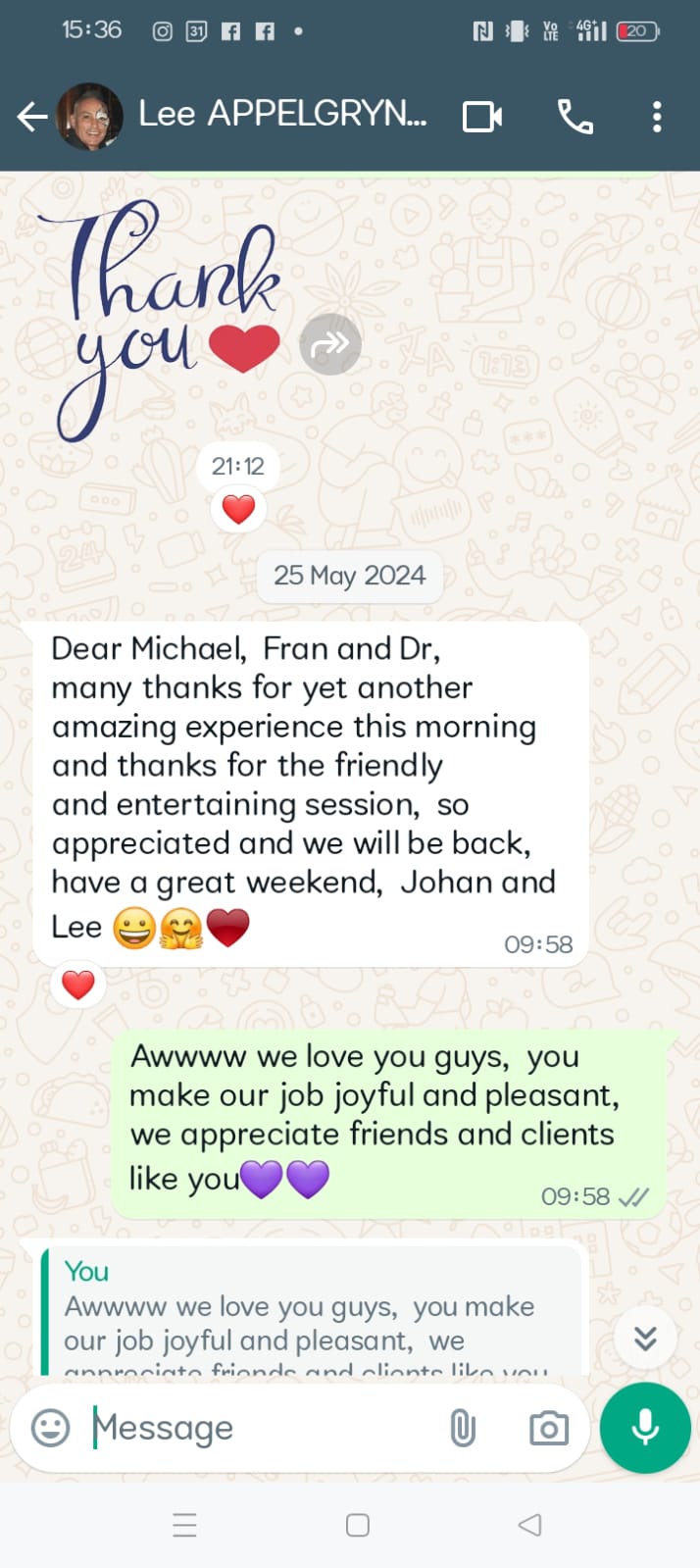Image resolution: width=700 pixels, height=1568 pixels.
Task: Record a voice message
Action: (x=645, y=1428)
